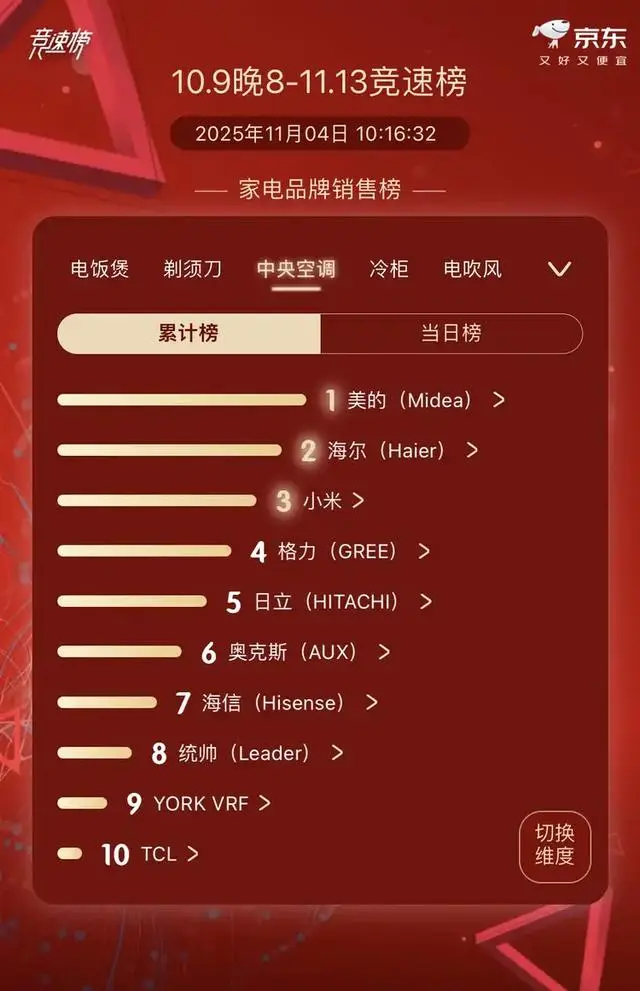This screenshot has height=991, width=640.
Task: Switch to the 电吹风 category tab
Action: click(x=473, y=269)
